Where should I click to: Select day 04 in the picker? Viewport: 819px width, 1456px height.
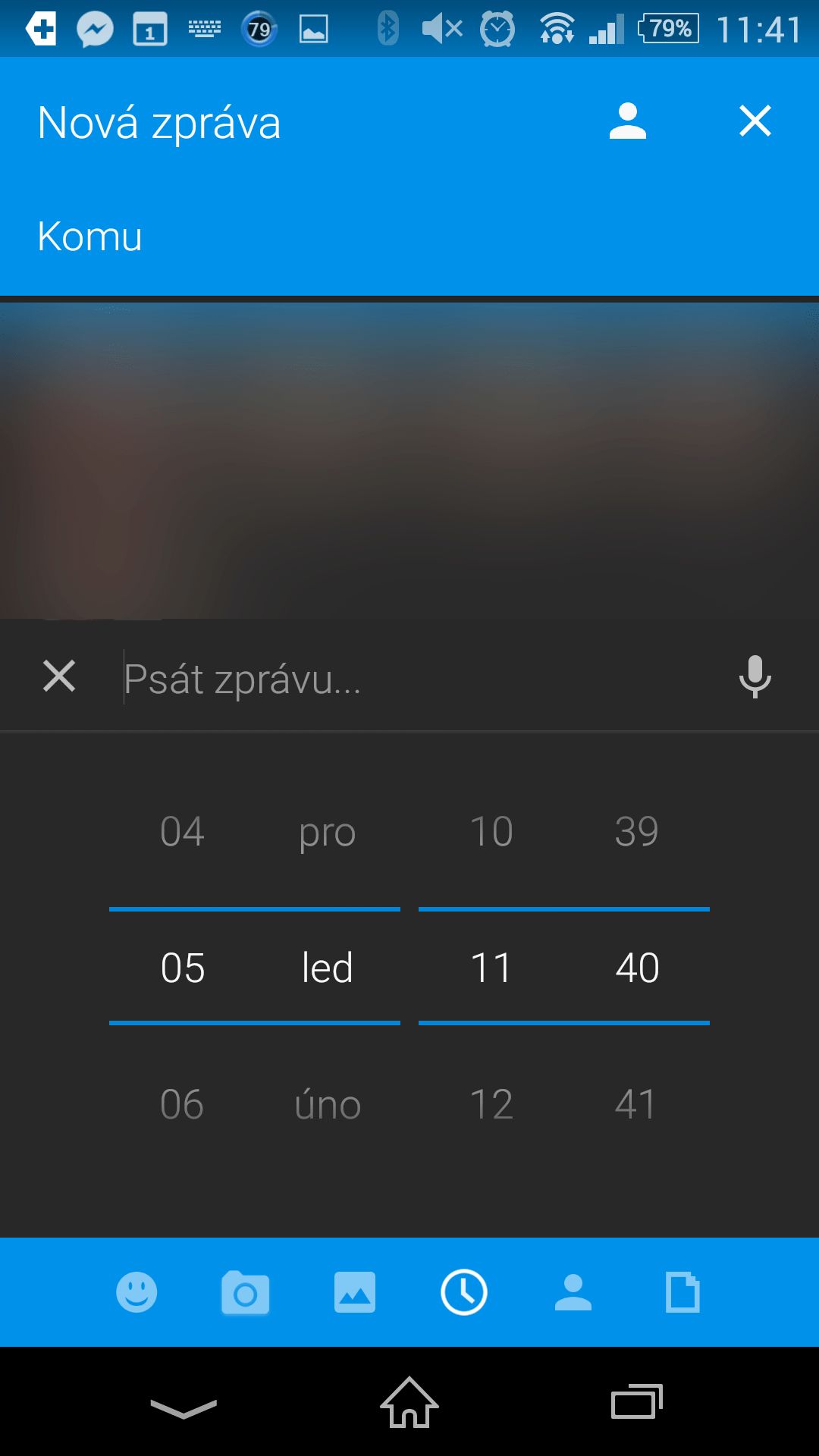pos(182,832)
